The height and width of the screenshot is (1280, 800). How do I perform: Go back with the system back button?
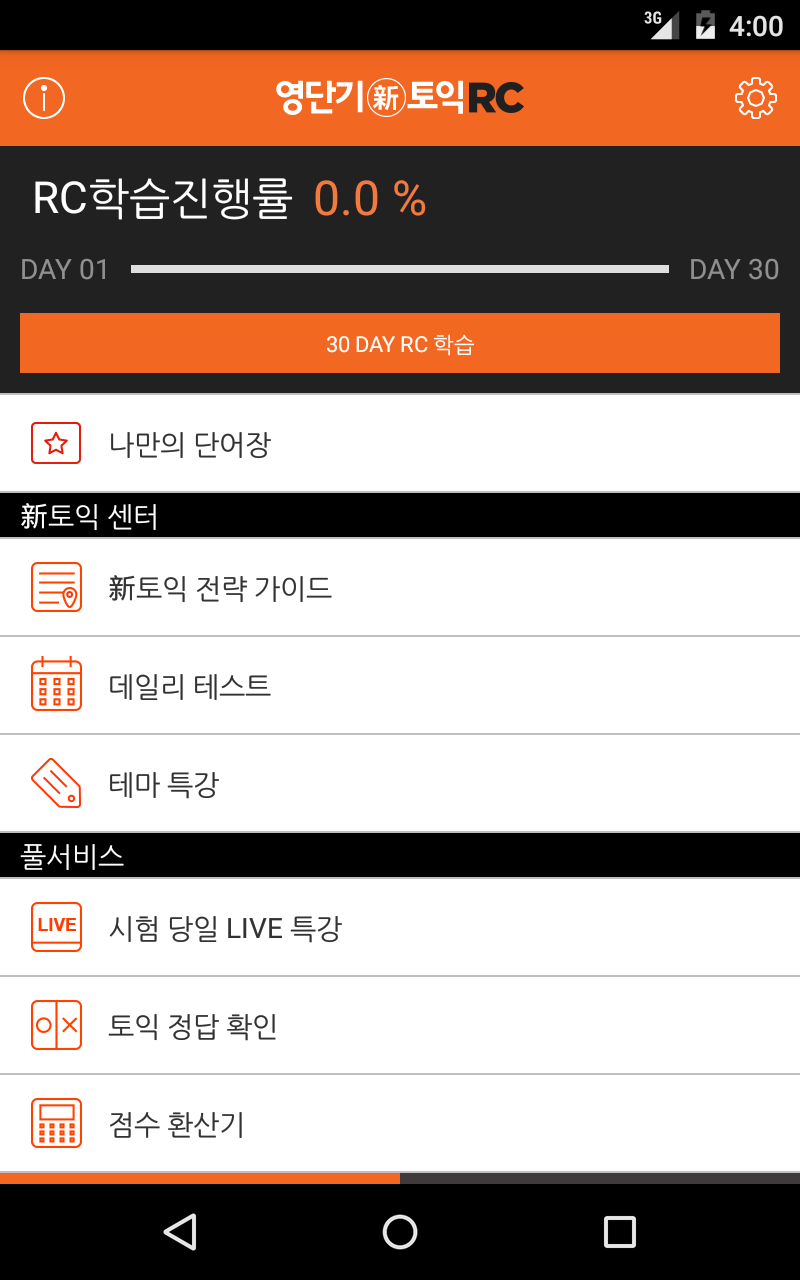point(180,1231)
